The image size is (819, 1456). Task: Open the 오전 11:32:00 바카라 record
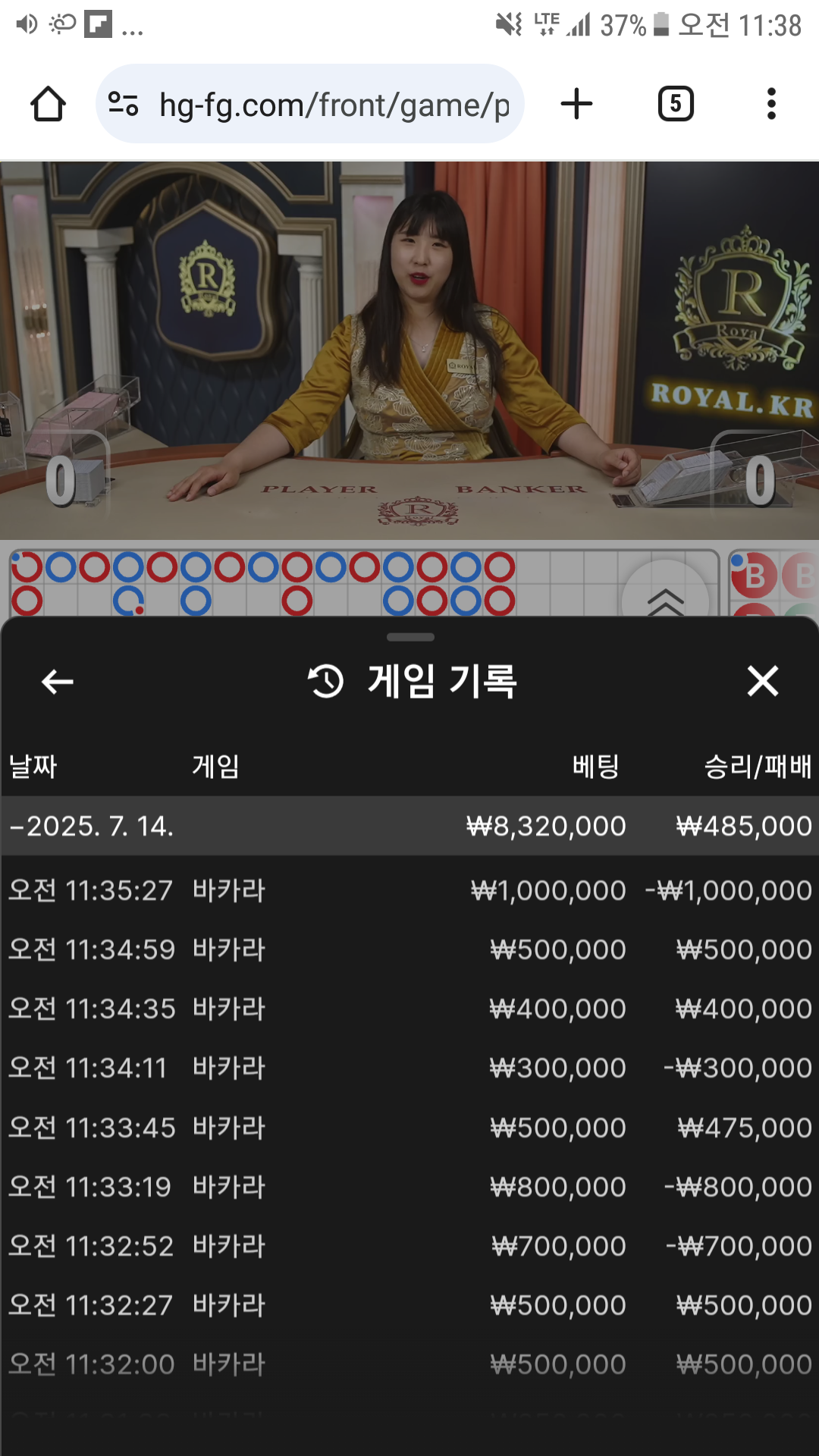click(409, 1364)
